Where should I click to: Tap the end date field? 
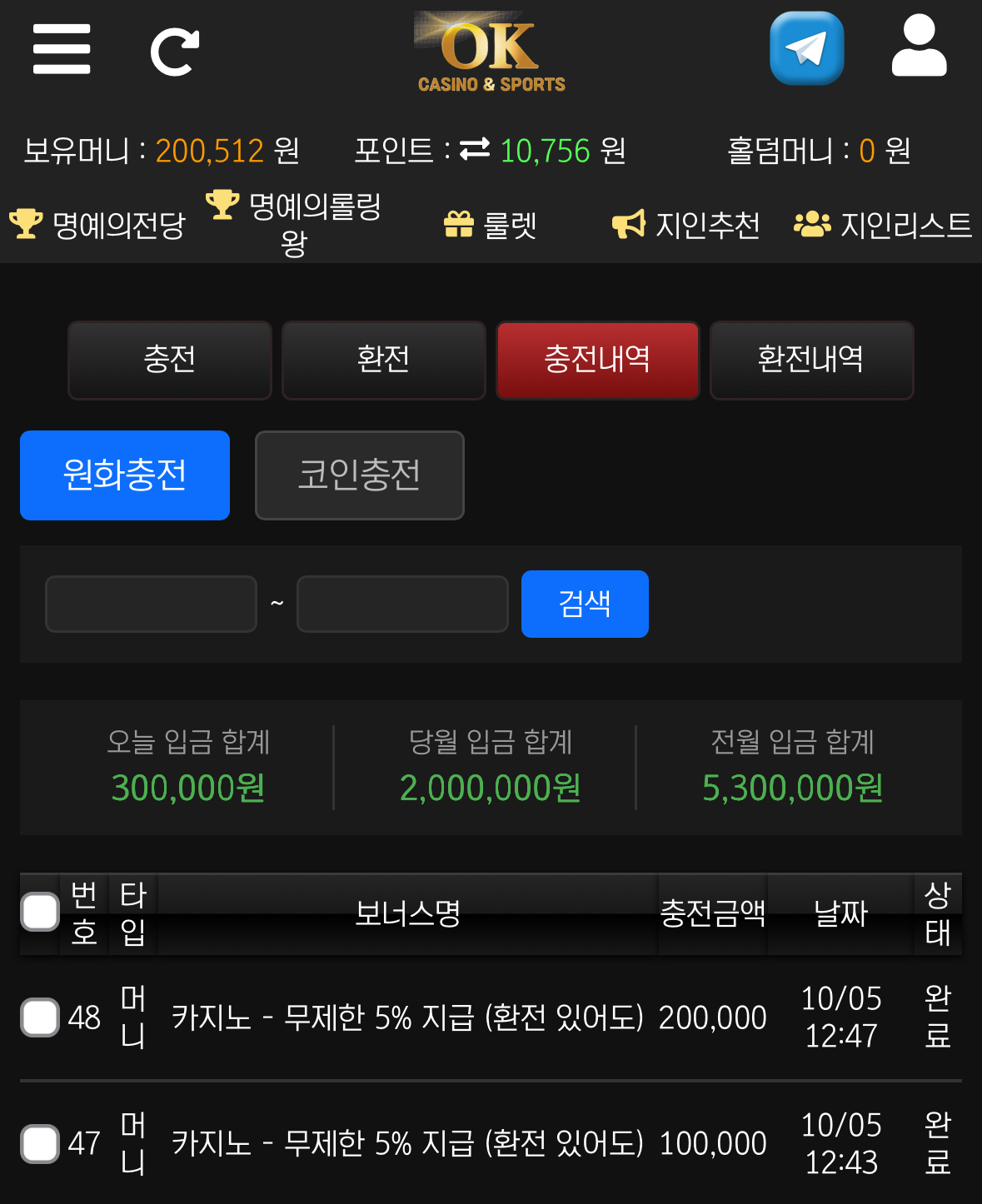[x=402, y=604]
